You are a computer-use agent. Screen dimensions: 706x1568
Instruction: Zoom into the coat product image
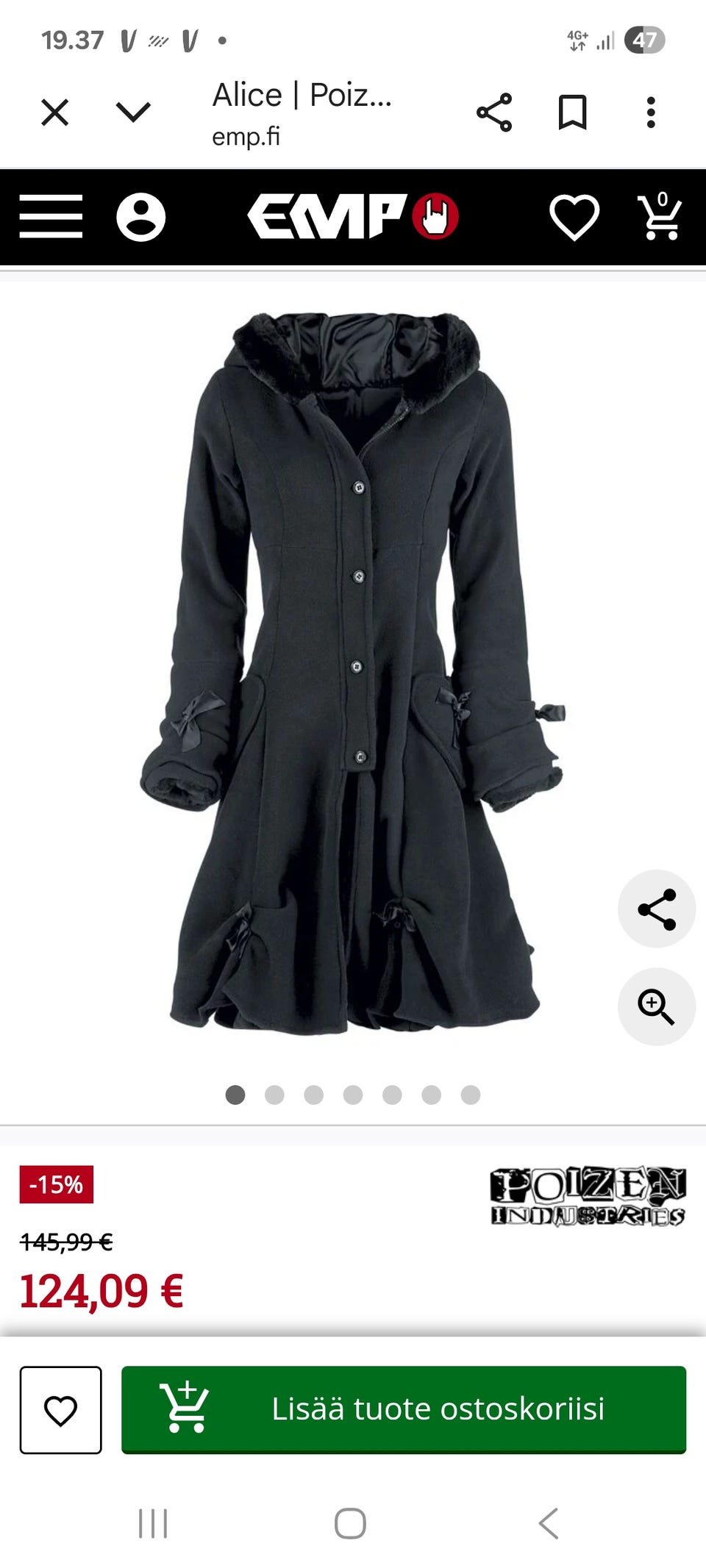click(x=657, y=1006)
